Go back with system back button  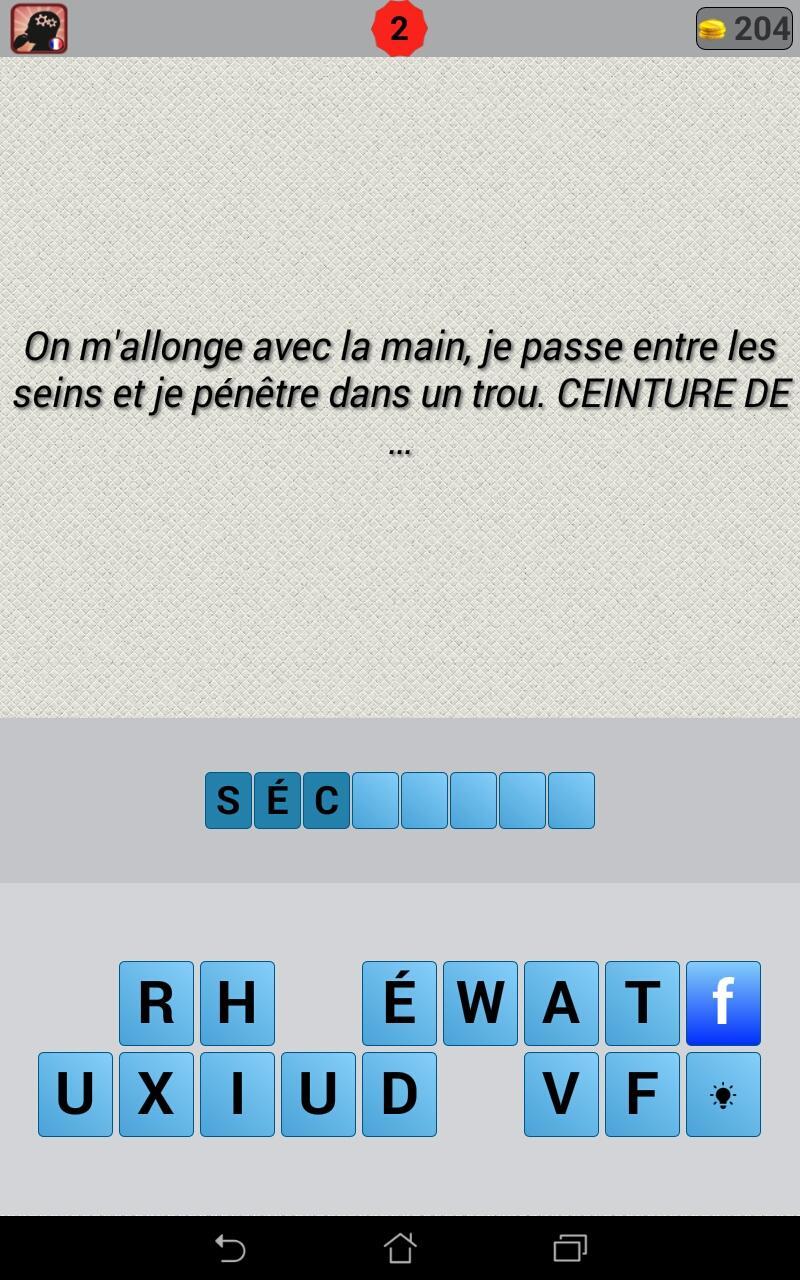pyautogui.click(x=230, y=1247)
